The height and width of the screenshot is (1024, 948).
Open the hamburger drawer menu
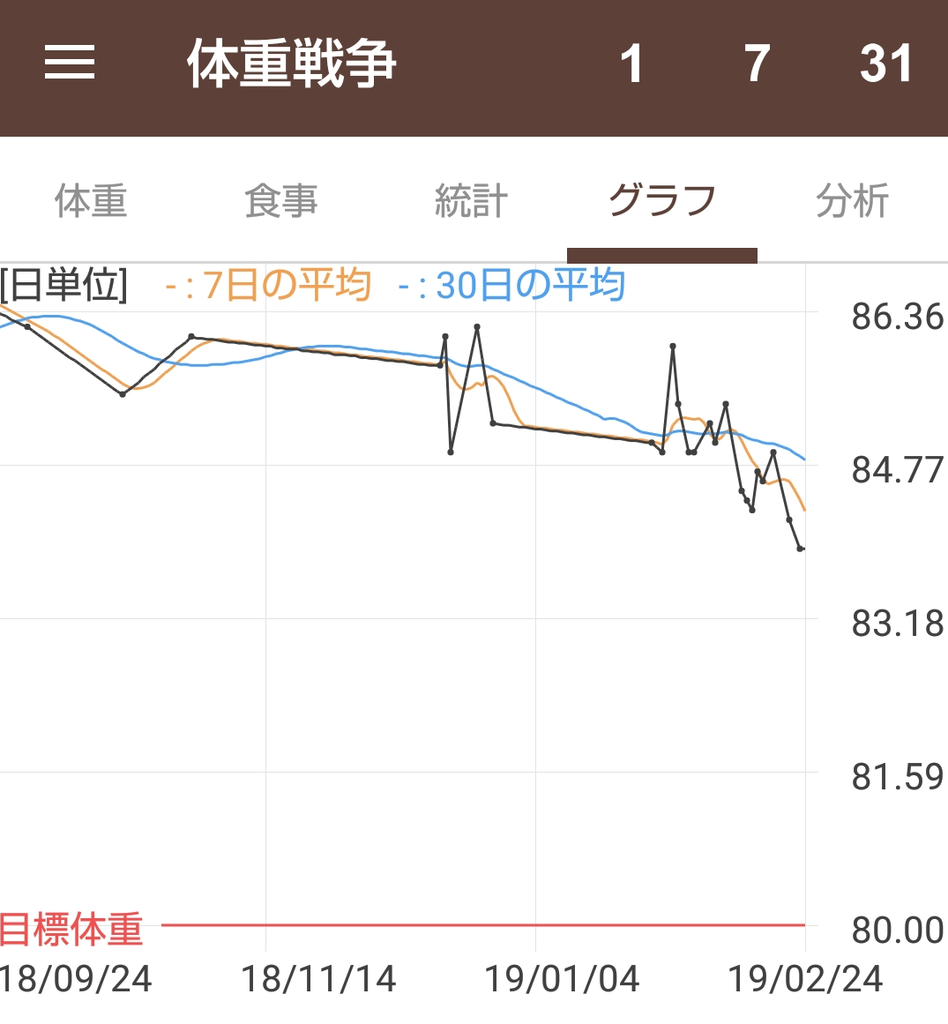70,64
